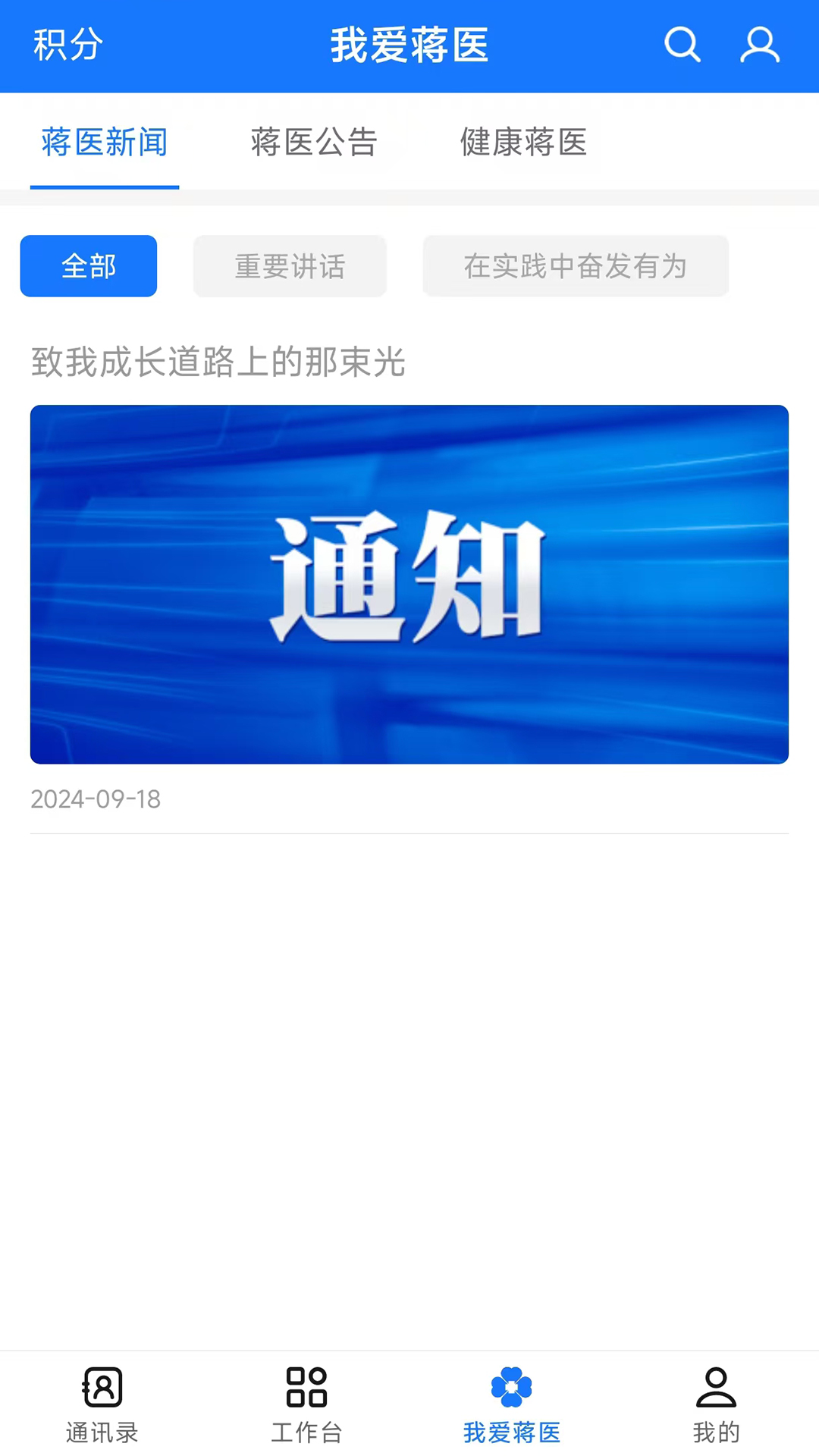The width and height of the screenshot is (819, 1456).
Task: Toggle the 在实践中奋发有为 filter
Action: pos(576,265)
